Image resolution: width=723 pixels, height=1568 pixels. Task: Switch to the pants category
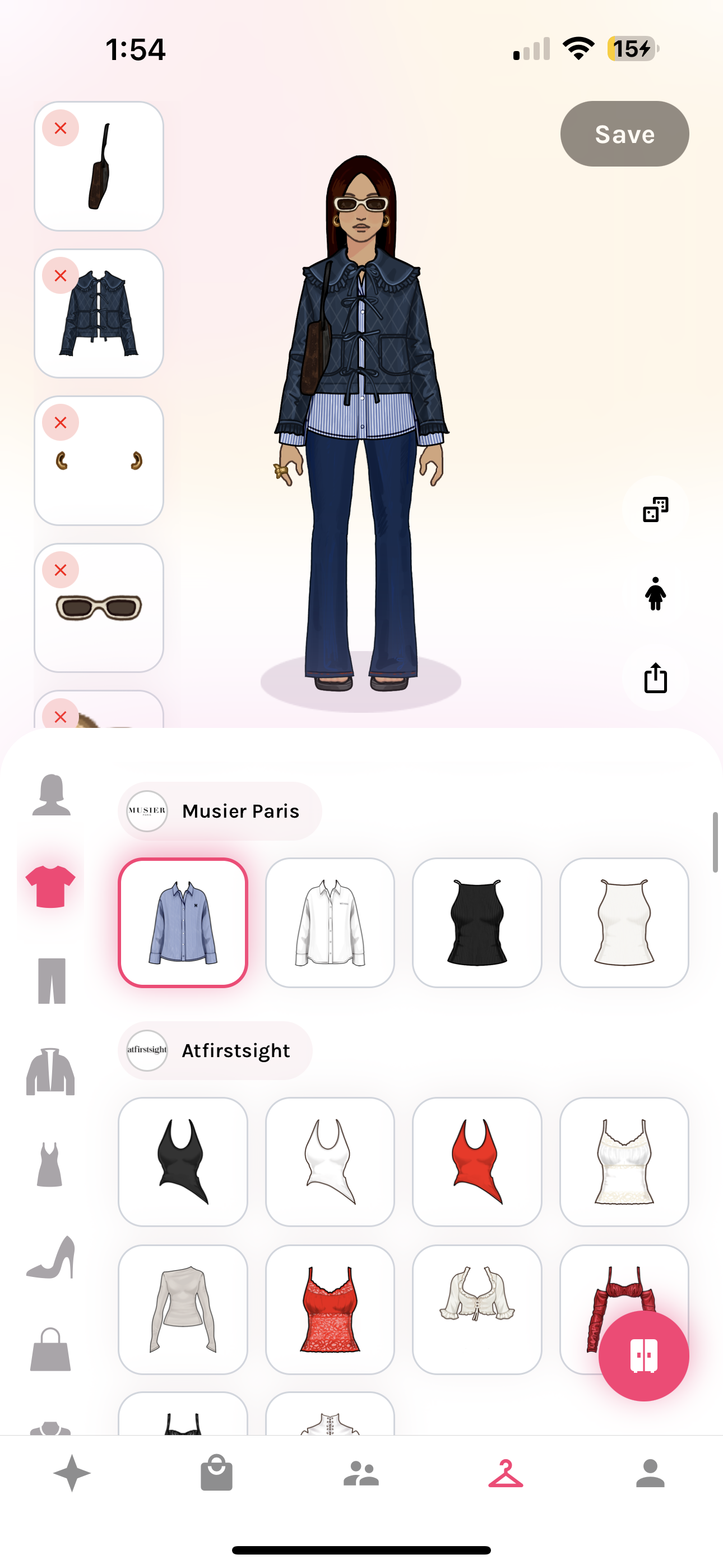51,981
